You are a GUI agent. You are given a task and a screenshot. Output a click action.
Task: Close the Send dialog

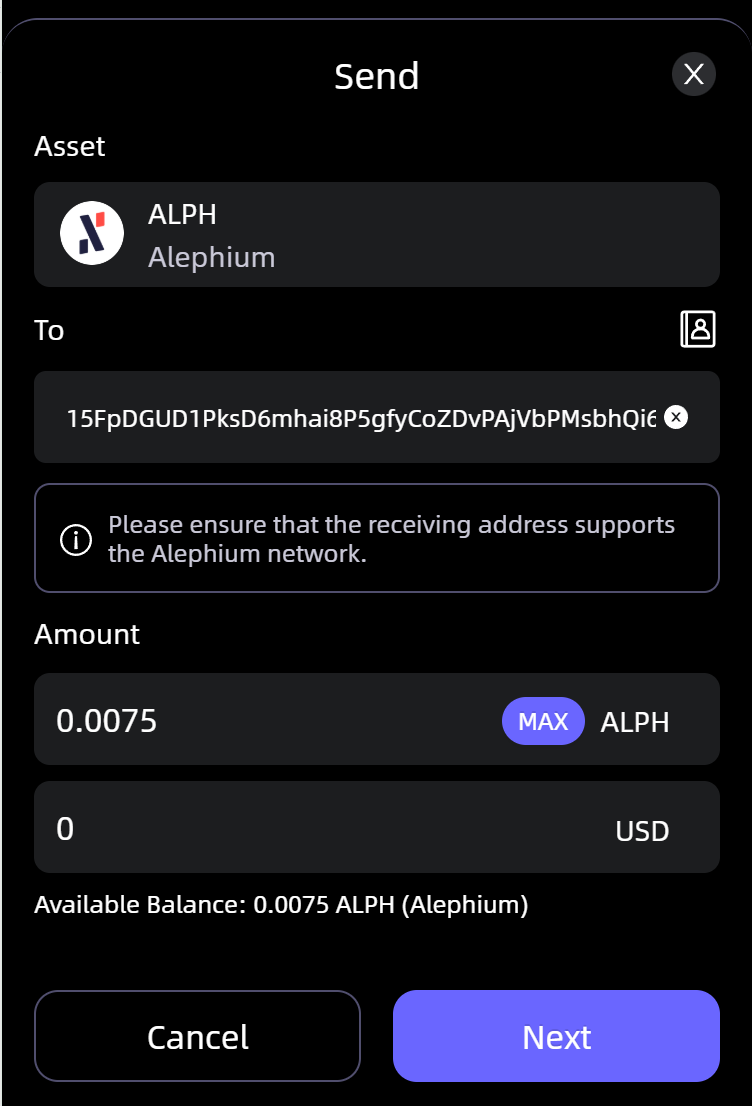pos(694,74)
